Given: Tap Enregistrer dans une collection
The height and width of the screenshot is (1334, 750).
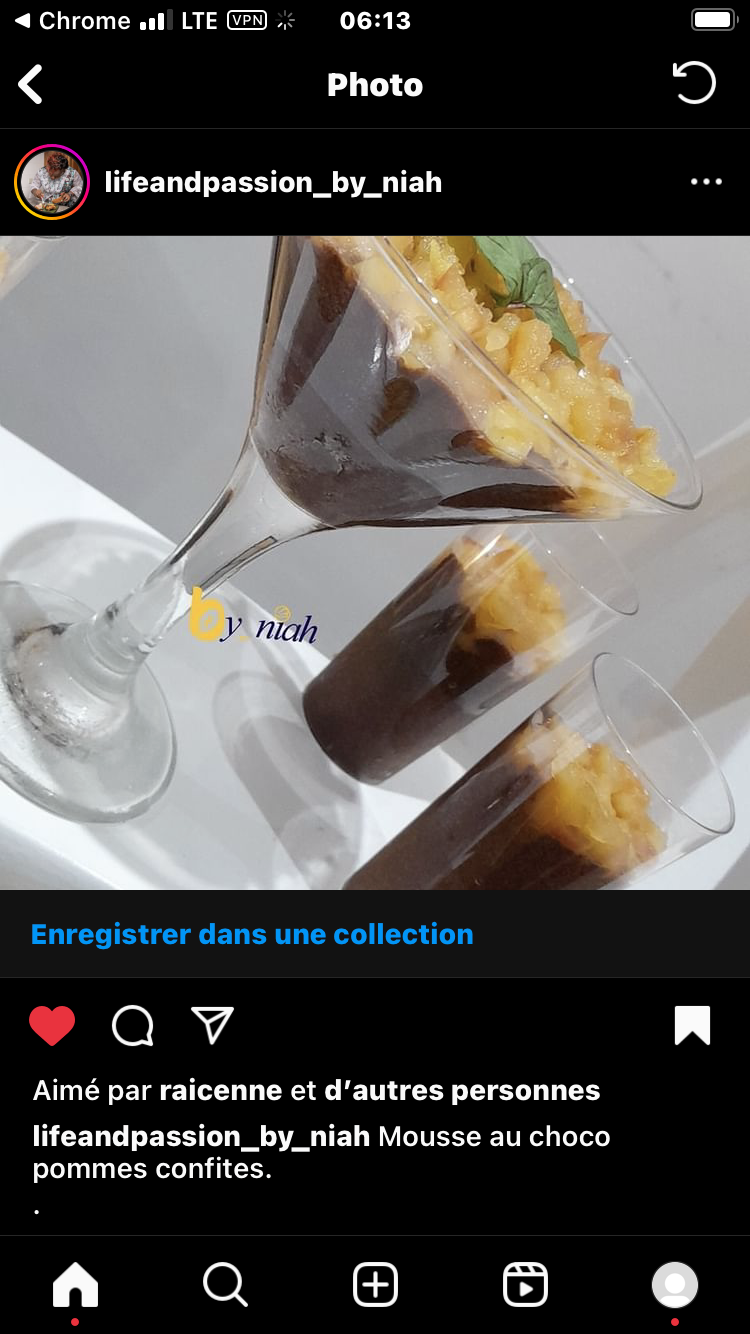Looking at the screenshot, I should coord(252,934).
